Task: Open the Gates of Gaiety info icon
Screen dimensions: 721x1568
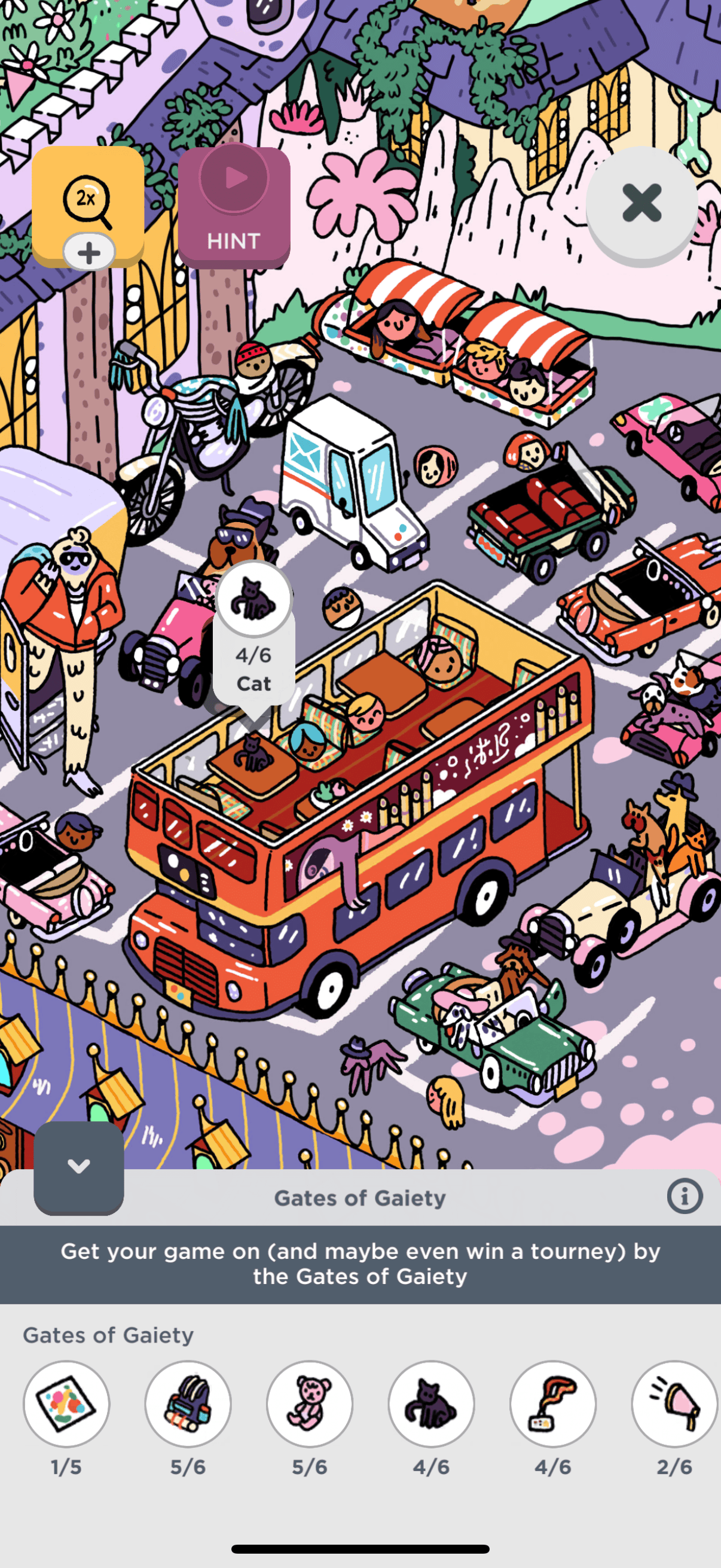Action: click(685, 1197)
